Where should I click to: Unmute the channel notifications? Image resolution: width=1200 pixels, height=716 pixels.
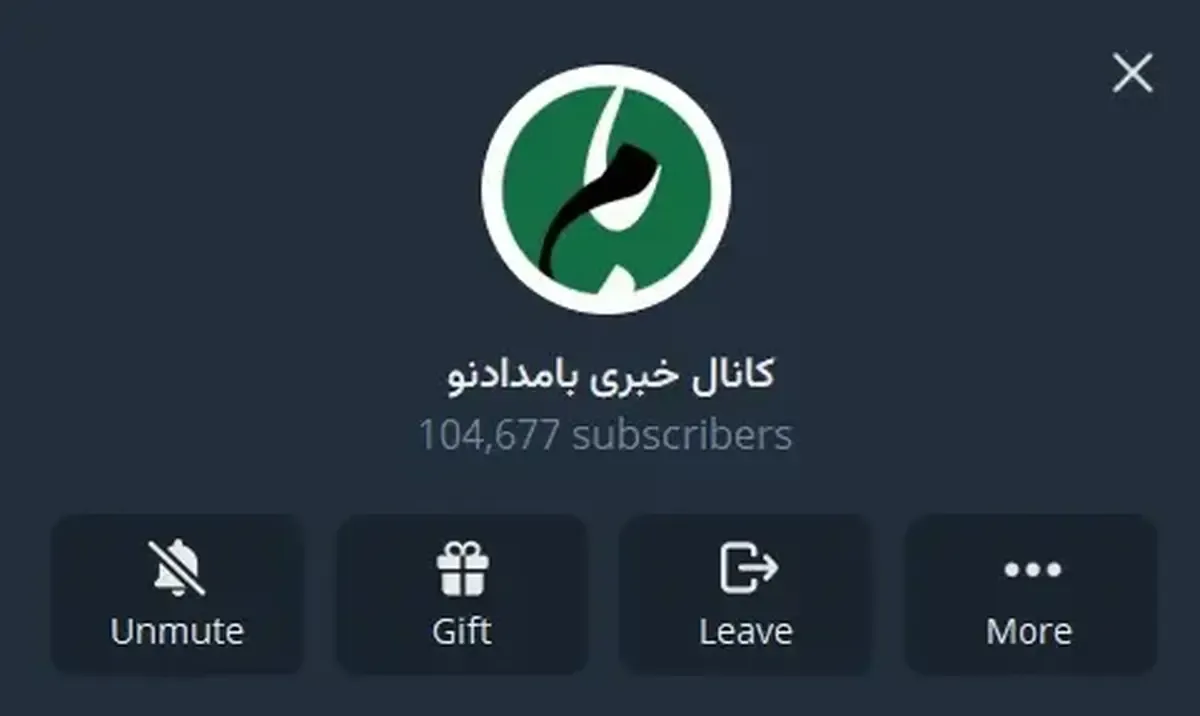point(177,594)
